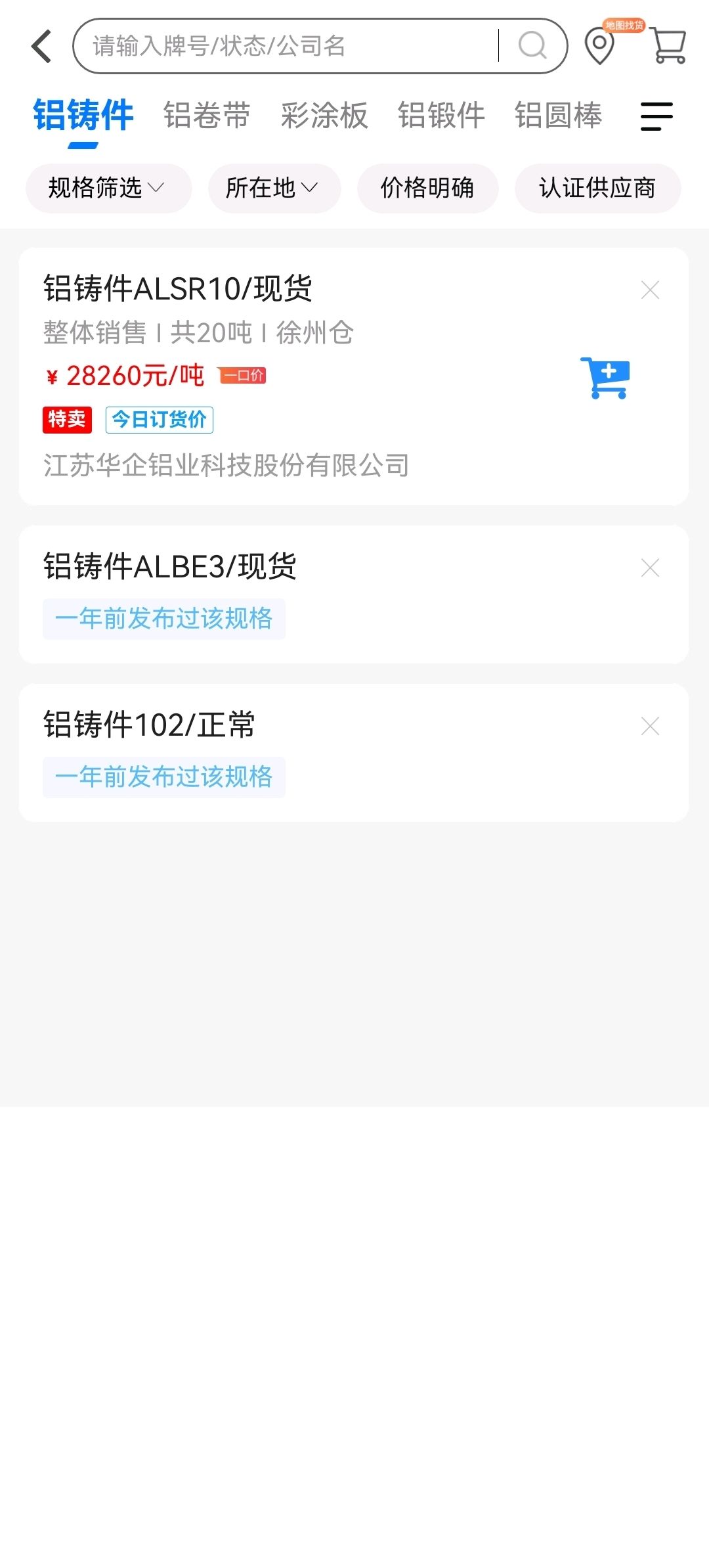Dismiss the 铝铸件102/正常 card
The width and height of the screenshot is (709, 1568).
pos(650,726)
